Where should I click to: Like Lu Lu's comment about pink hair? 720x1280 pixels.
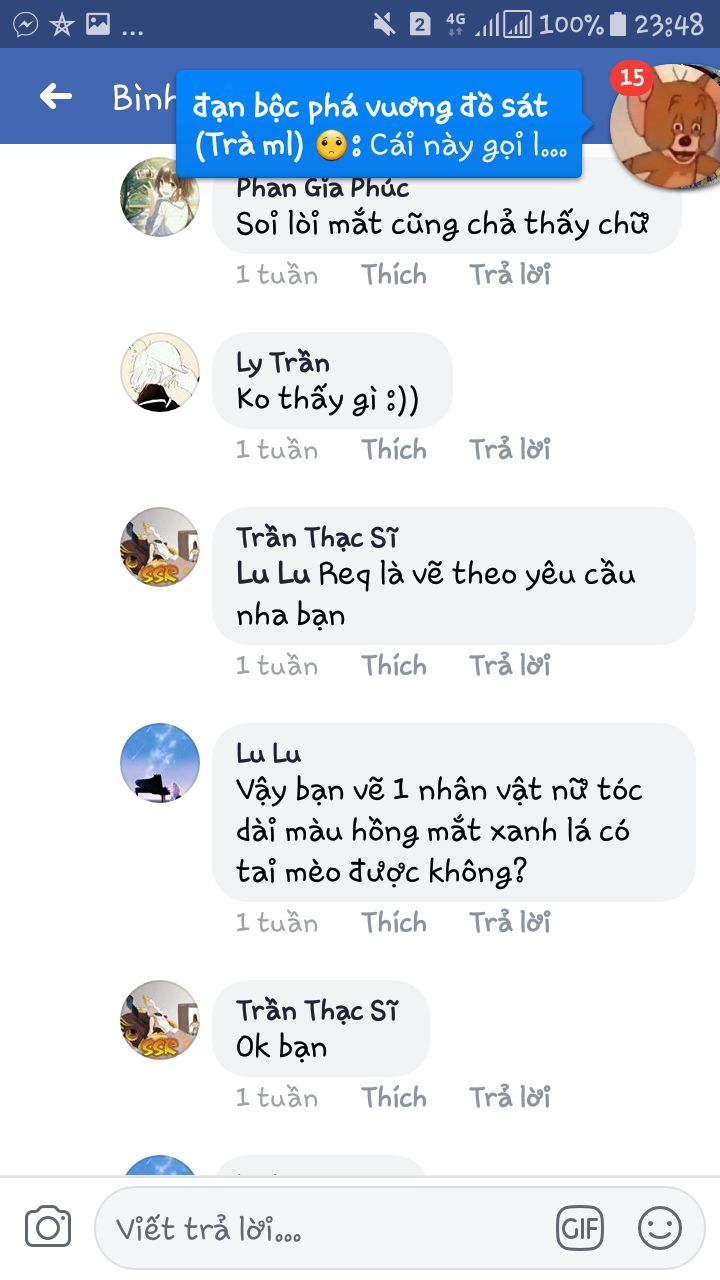coord(394,922)
